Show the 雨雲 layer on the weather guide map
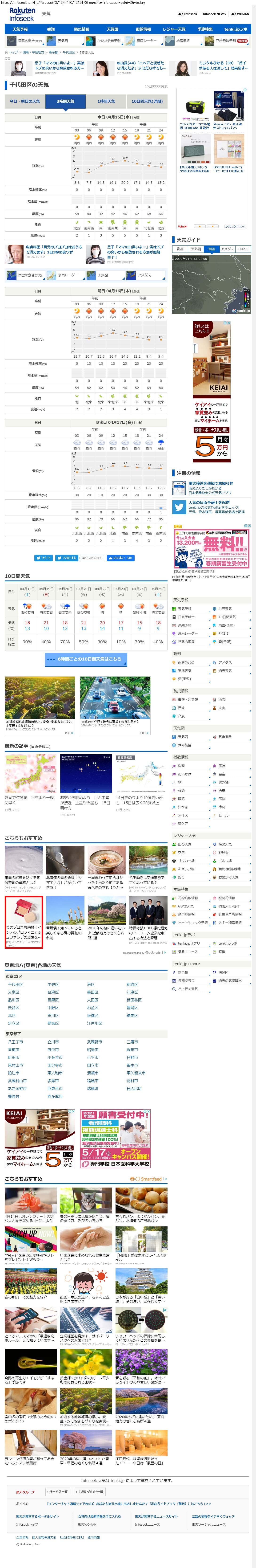Image resolution: width=256 pixels, height=1568 pixels. [211, 249]
